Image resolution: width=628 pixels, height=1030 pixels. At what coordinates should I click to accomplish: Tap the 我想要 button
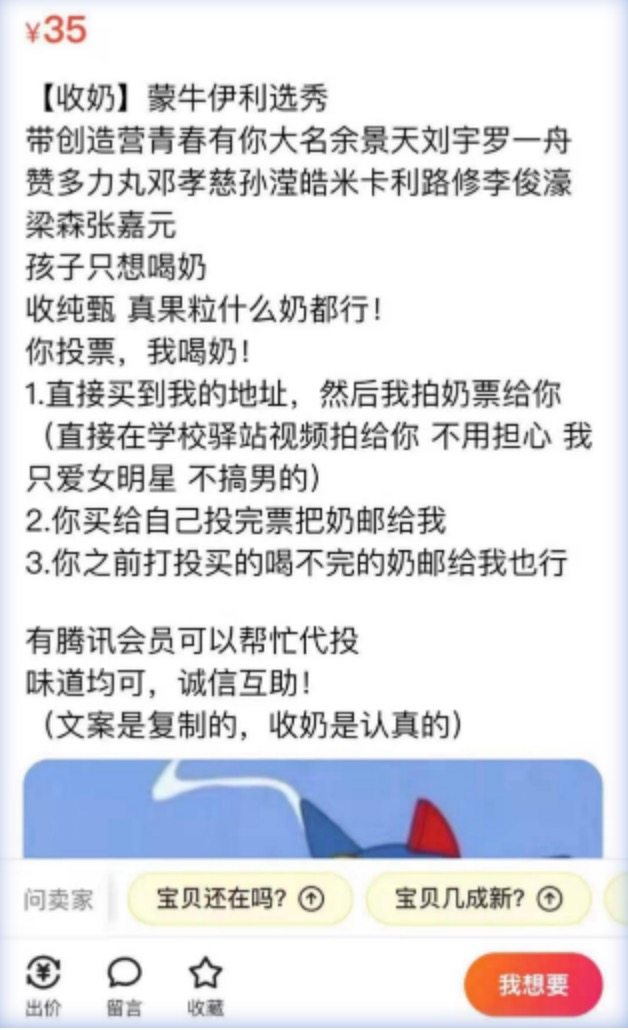coord(533,985)
